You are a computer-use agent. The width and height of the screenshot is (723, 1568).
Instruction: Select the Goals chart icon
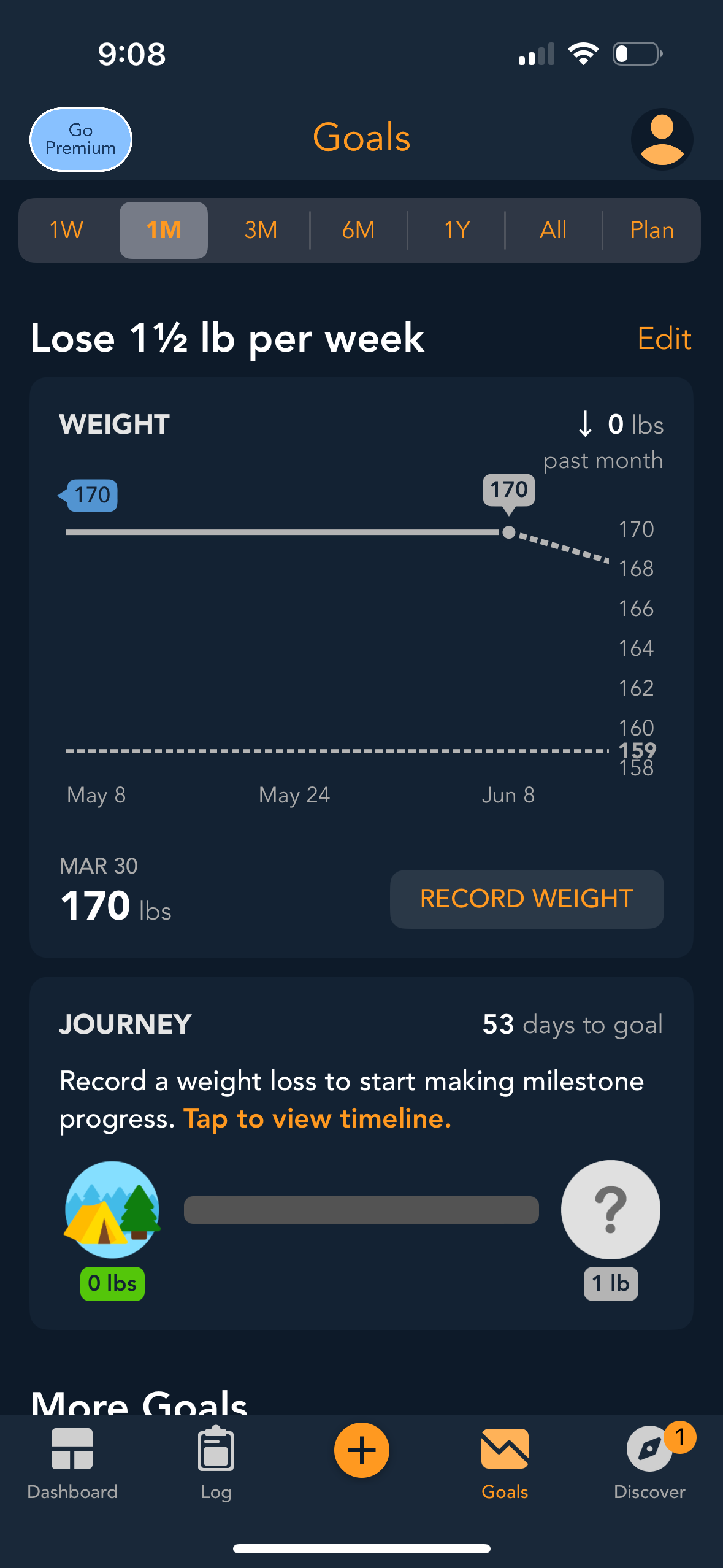[x=504, y=1460]
